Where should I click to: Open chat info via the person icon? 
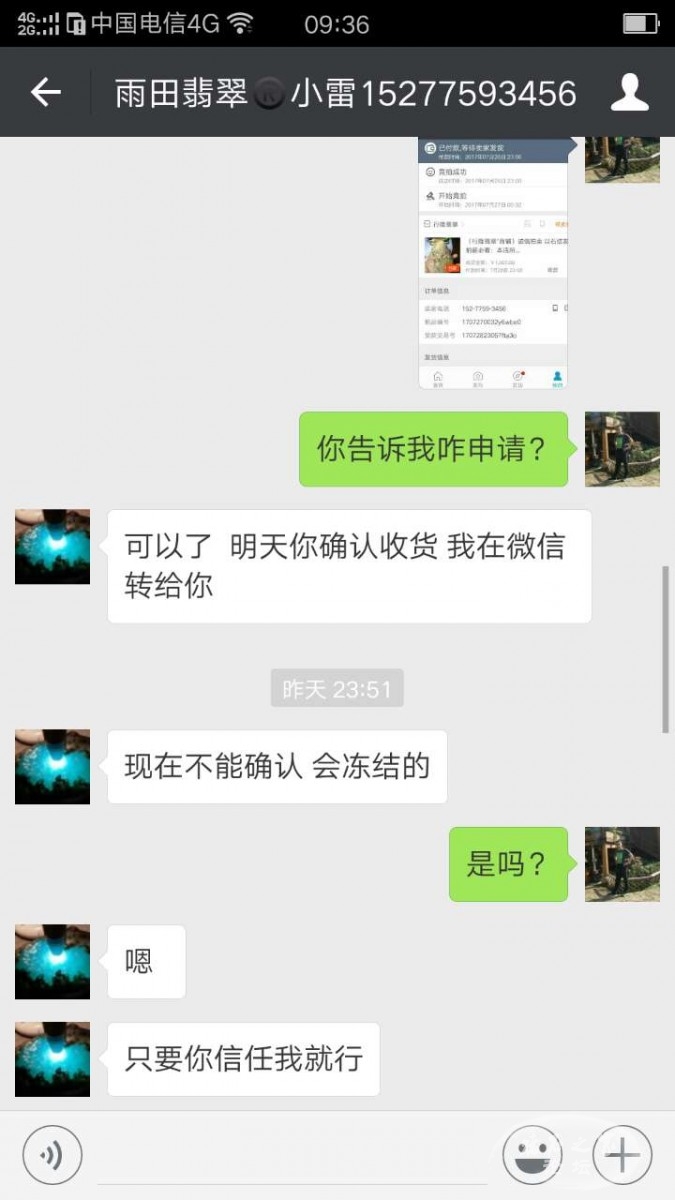coord(629,93)
